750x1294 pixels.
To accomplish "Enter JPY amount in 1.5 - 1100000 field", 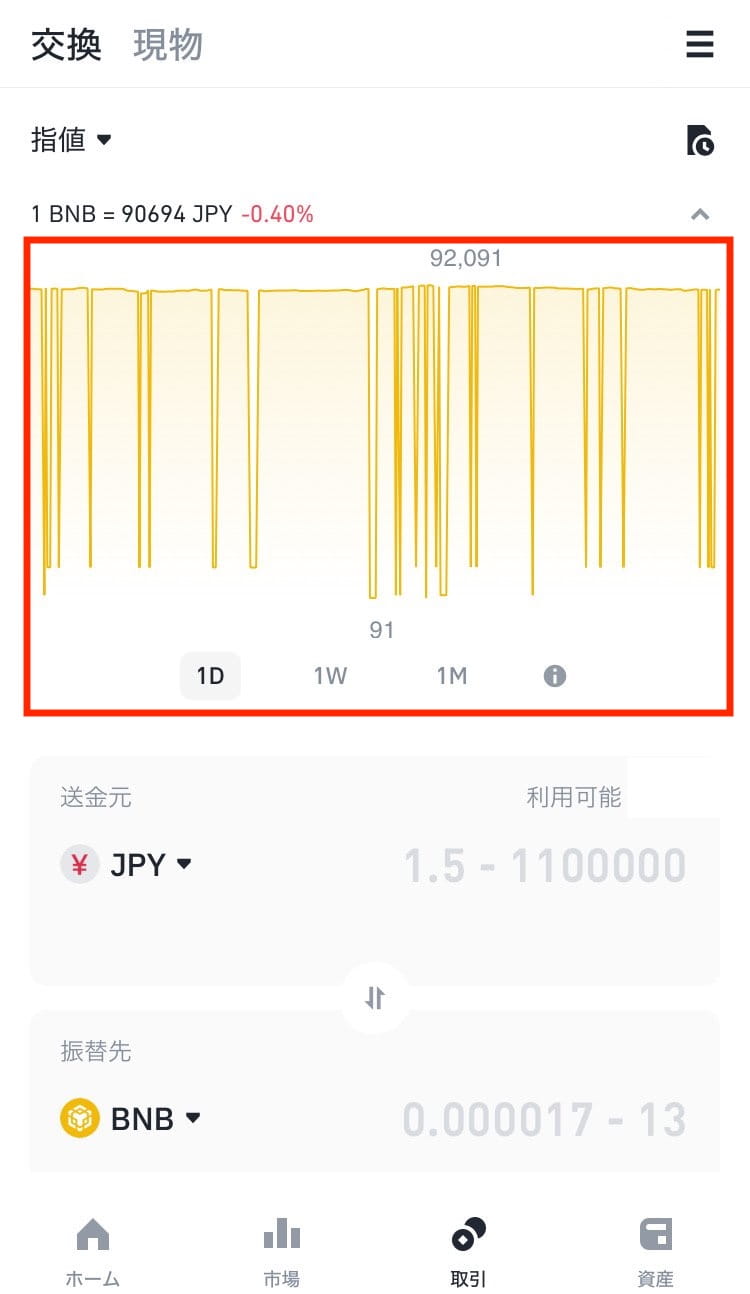I will coord(544,866).
